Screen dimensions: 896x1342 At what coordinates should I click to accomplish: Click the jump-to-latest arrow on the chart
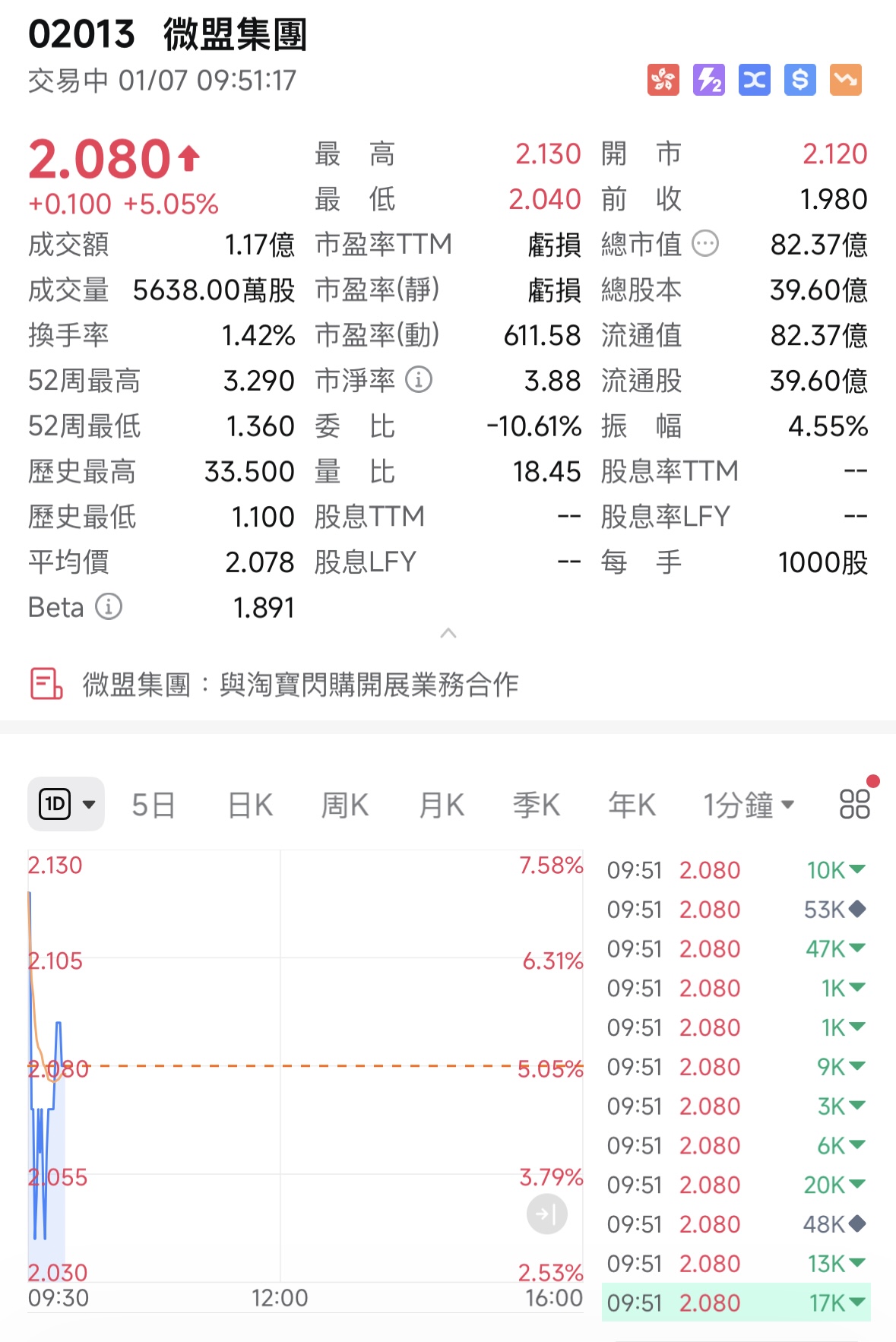tap(546, 1214)
